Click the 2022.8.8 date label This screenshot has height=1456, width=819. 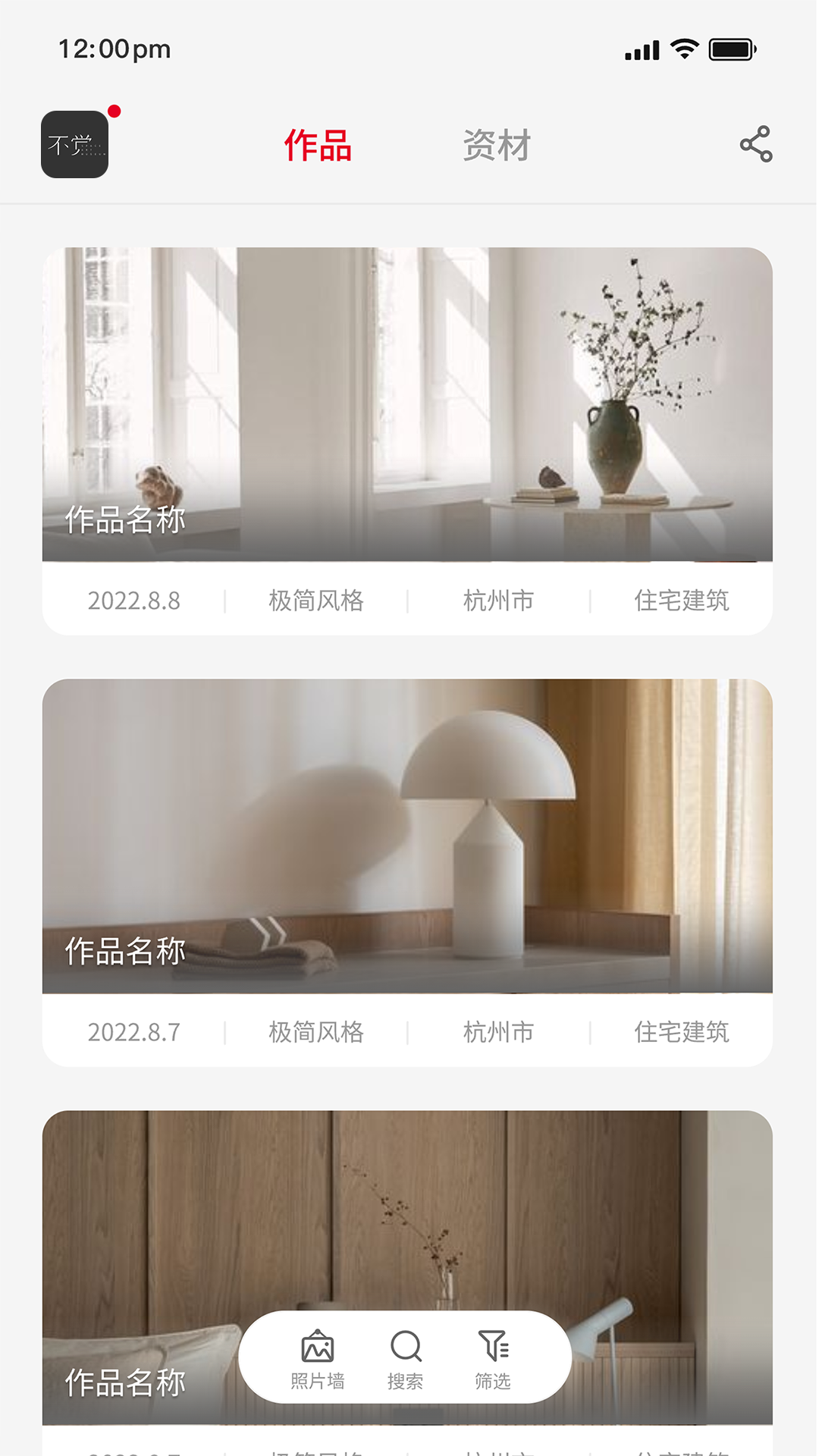[133, 601]
